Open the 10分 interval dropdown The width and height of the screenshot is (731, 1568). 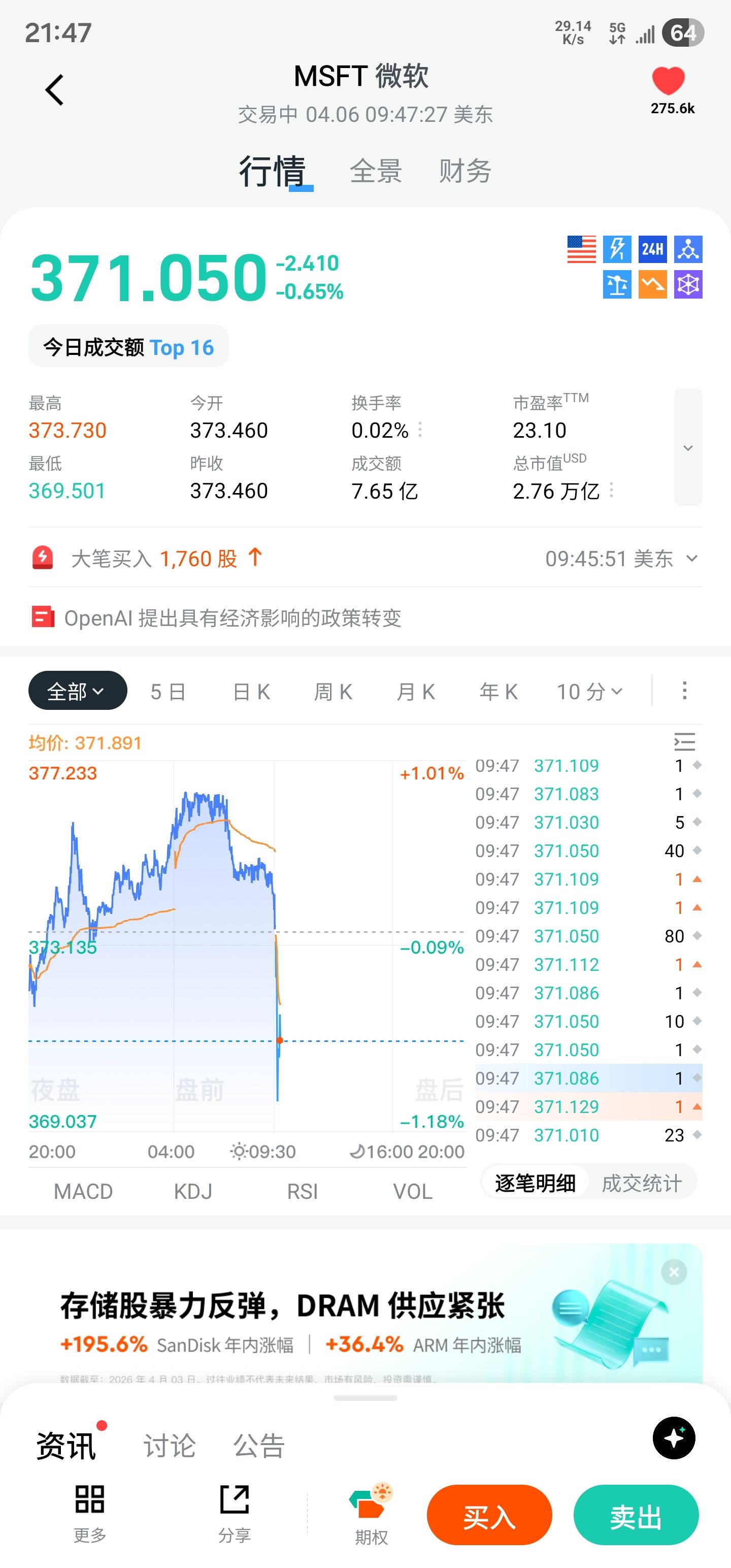click(x=589, y=692)
